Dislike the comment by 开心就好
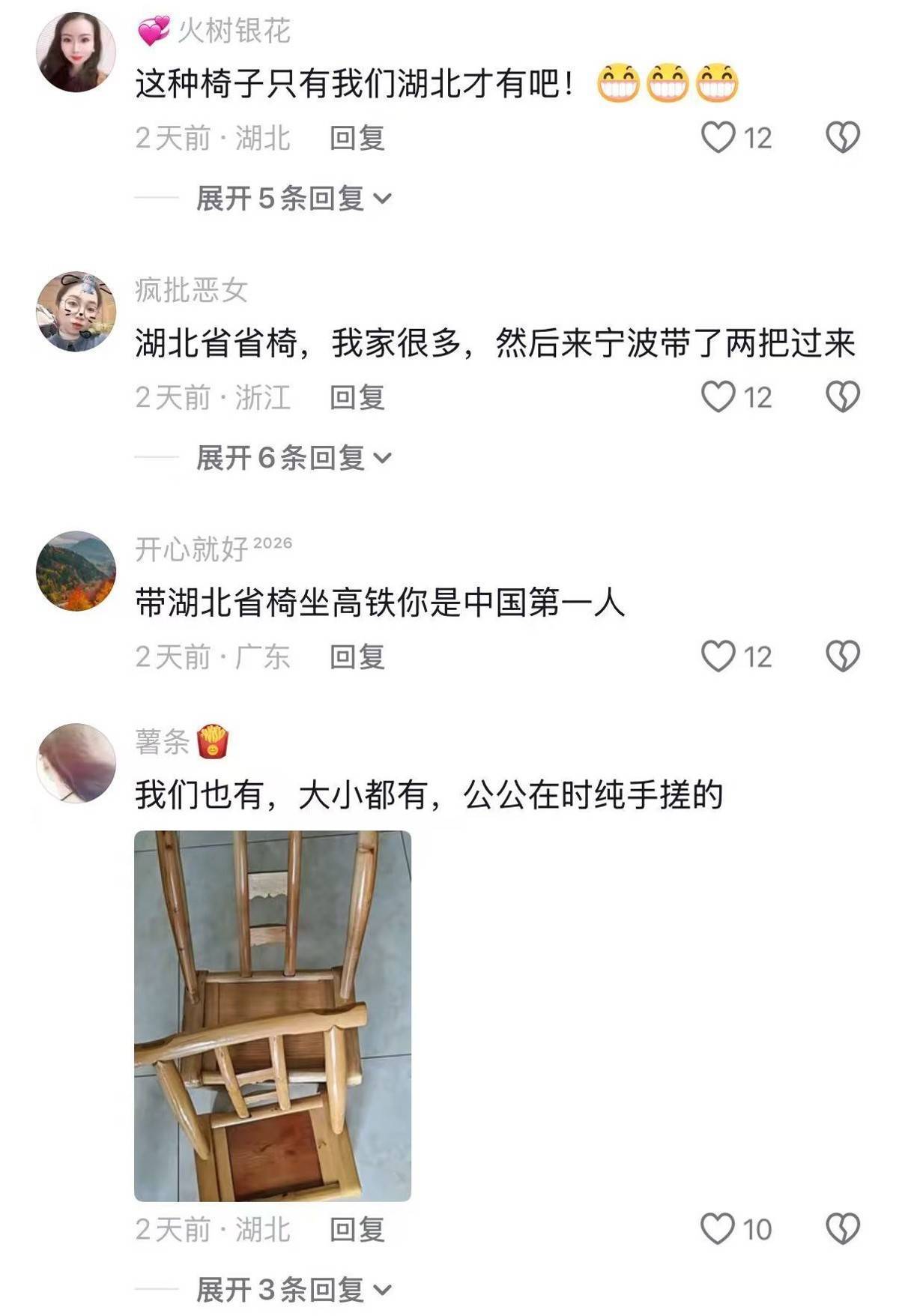 click(x=842, y=657)
